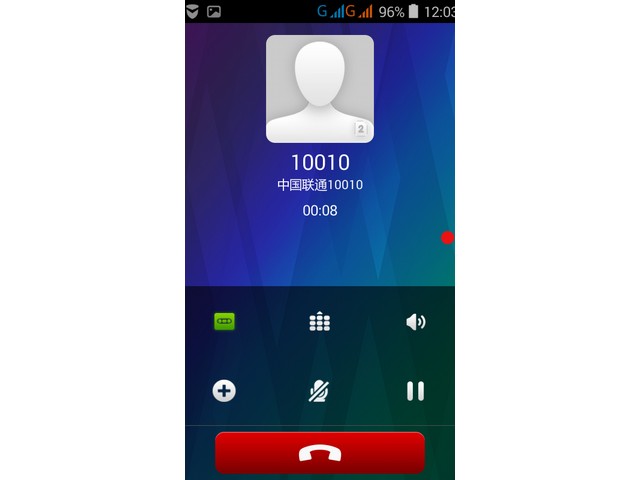The width and height of the screenshot is (640, 480).
Task: Mute the microphone
Action: point(320,391)
